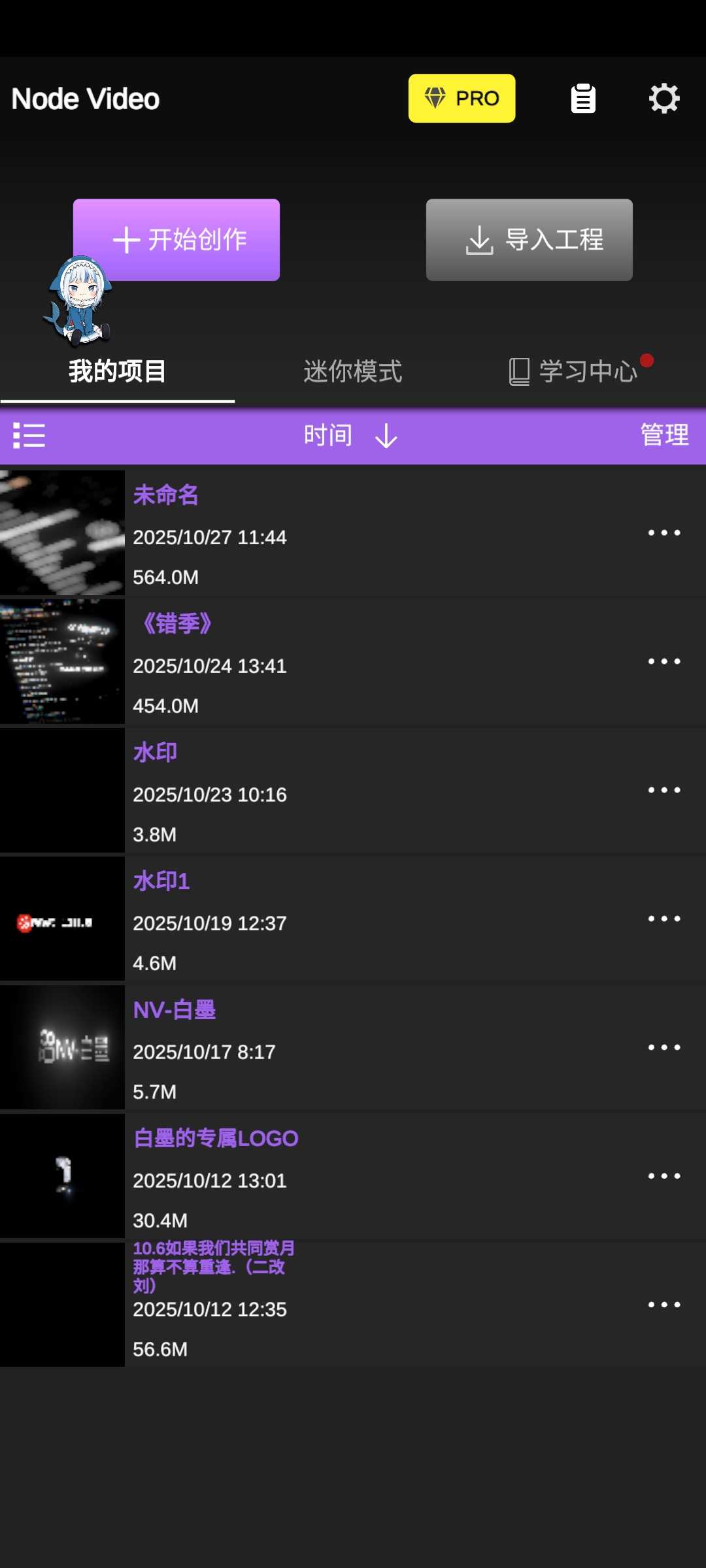706x1568 pixels.
Task: Change sort order via 时间
Action: (x=350, y=436)
